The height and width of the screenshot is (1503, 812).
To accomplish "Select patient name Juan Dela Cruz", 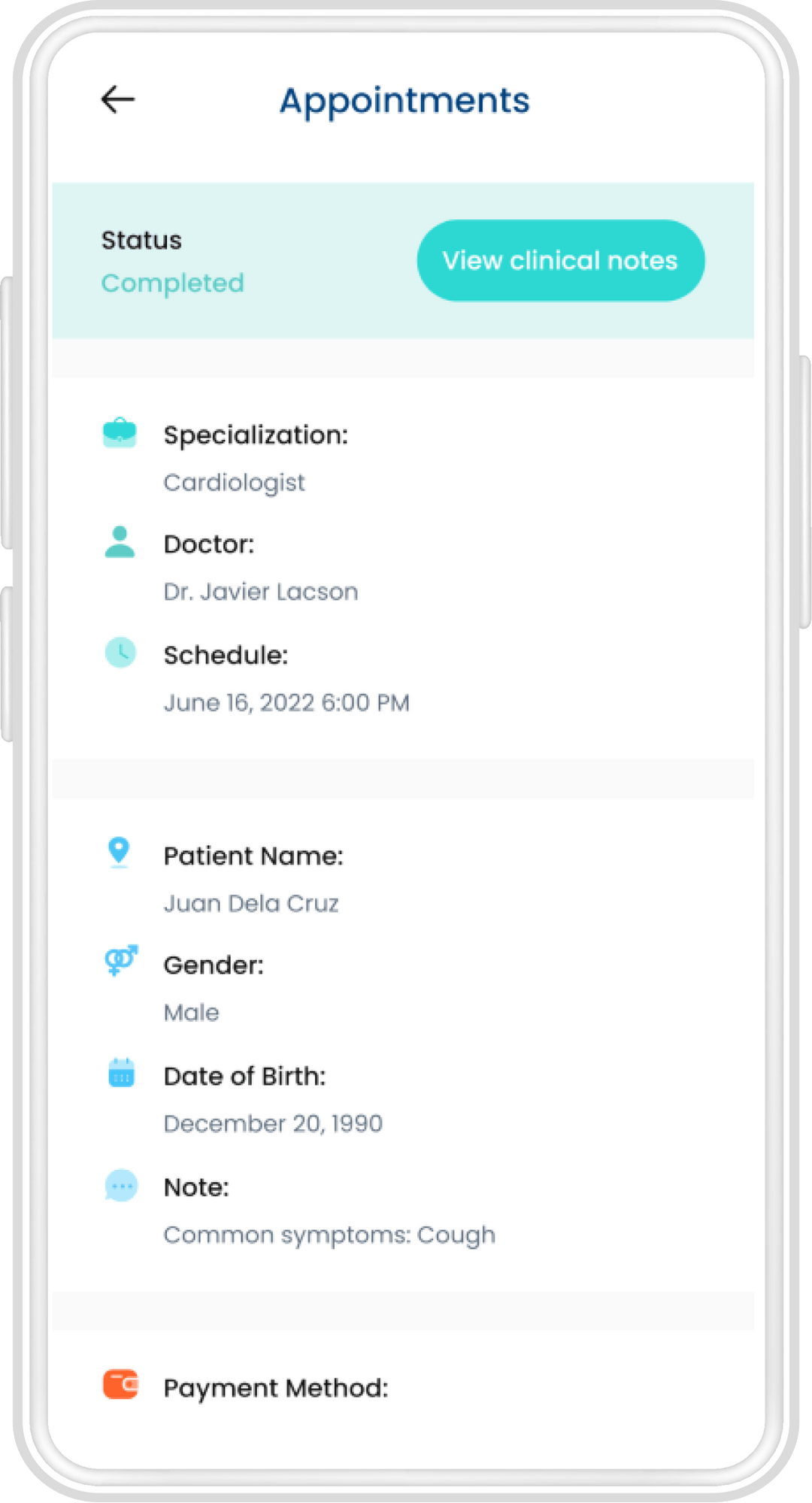I will point(252,903).
